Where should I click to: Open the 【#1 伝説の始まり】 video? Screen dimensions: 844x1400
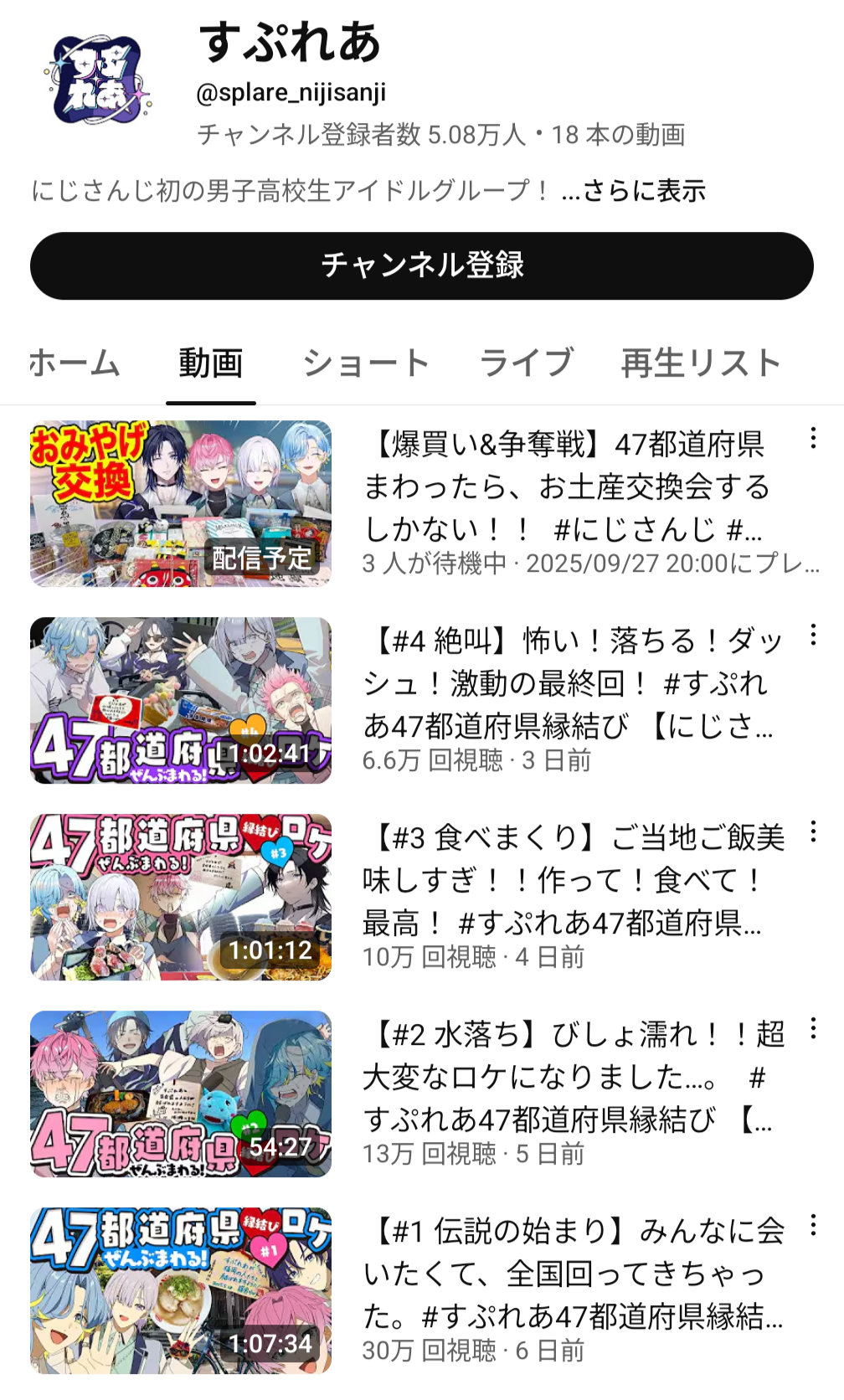(x=181, y=1290)
